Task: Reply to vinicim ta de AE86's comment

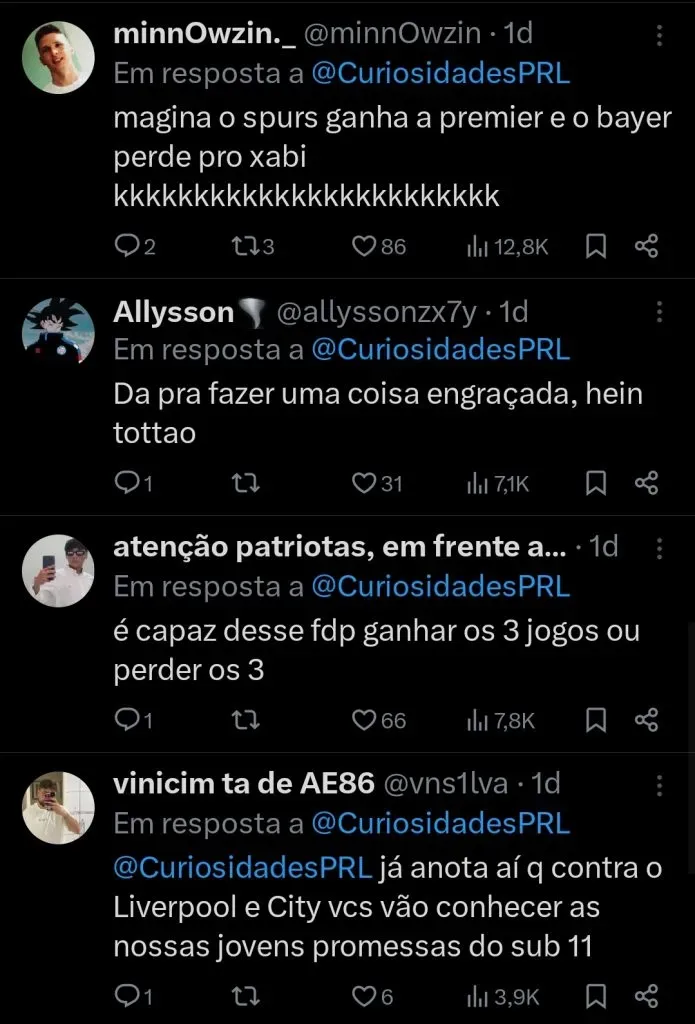Action: click(x=126, y=995)
